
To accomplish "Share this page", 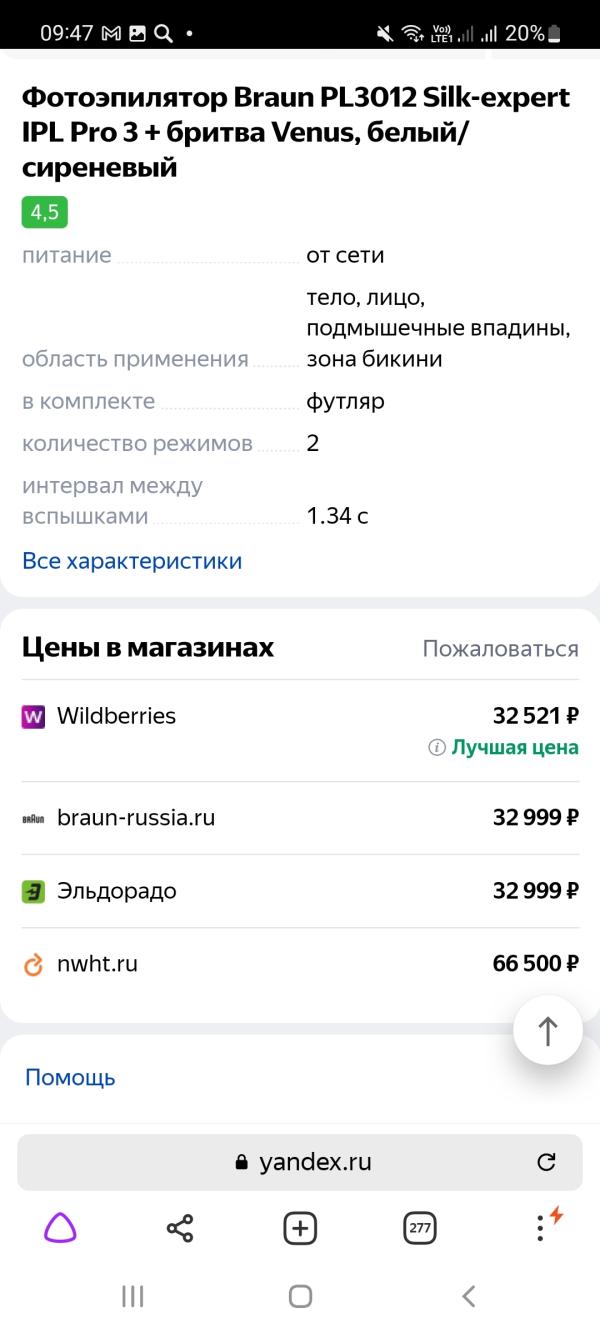I will point(180,1228).
